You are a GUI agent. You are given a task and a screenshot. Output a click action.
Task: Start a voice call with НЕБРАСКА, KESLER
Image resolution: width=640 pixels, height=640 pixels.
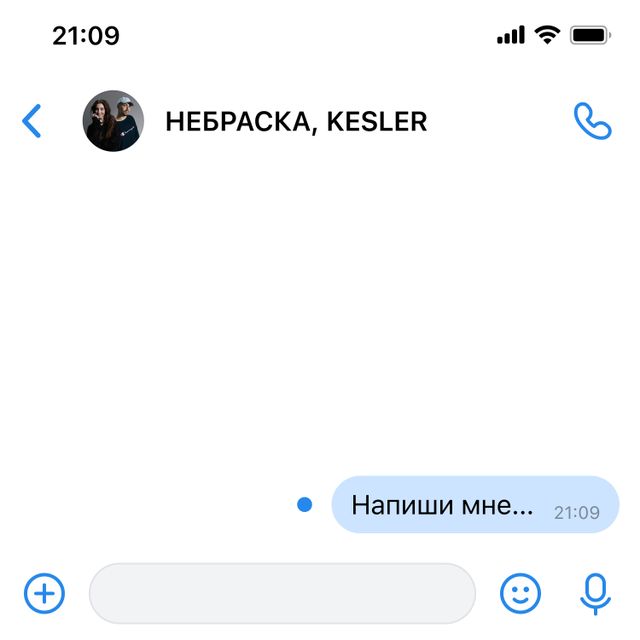click(x=592, y=121)
